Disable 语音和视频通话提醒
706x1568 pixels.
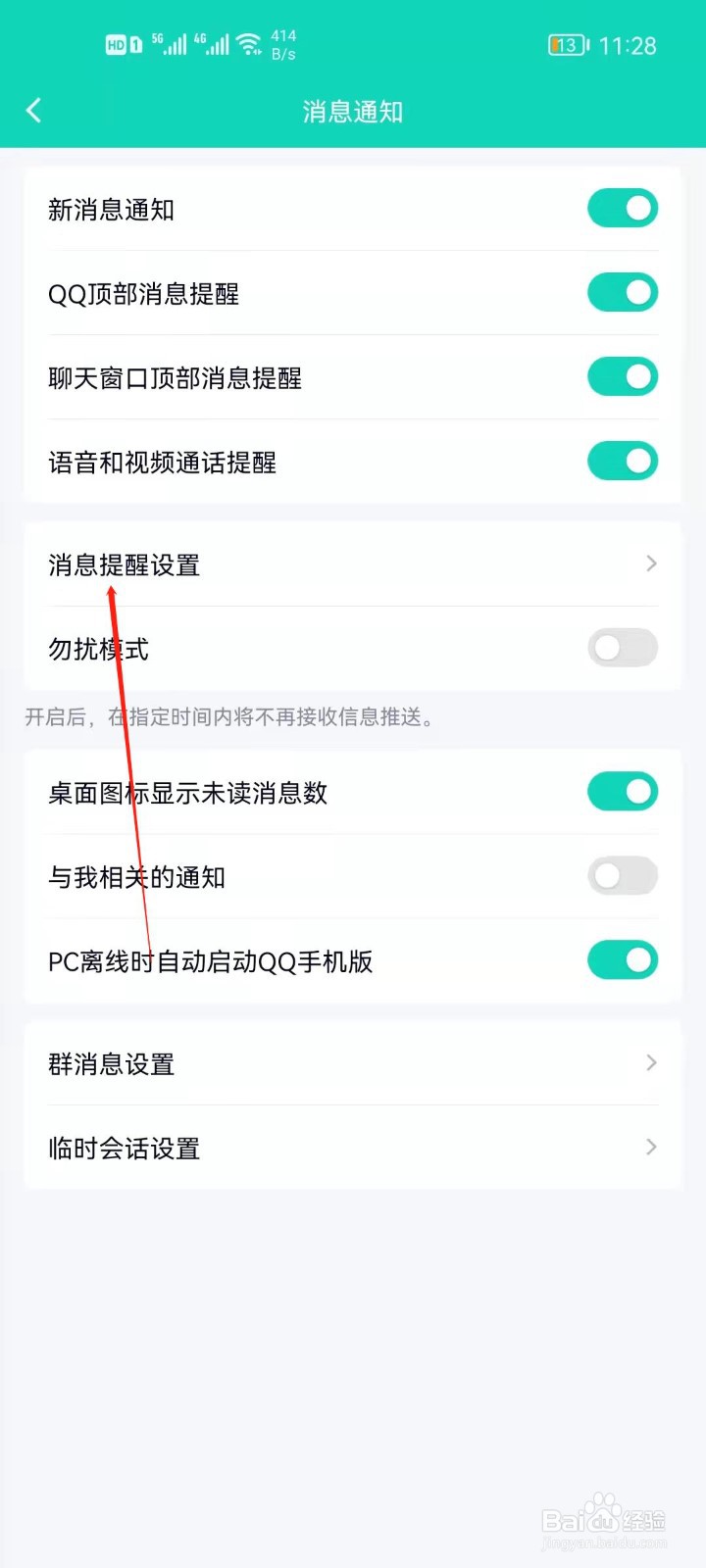(x=623, y=461)
